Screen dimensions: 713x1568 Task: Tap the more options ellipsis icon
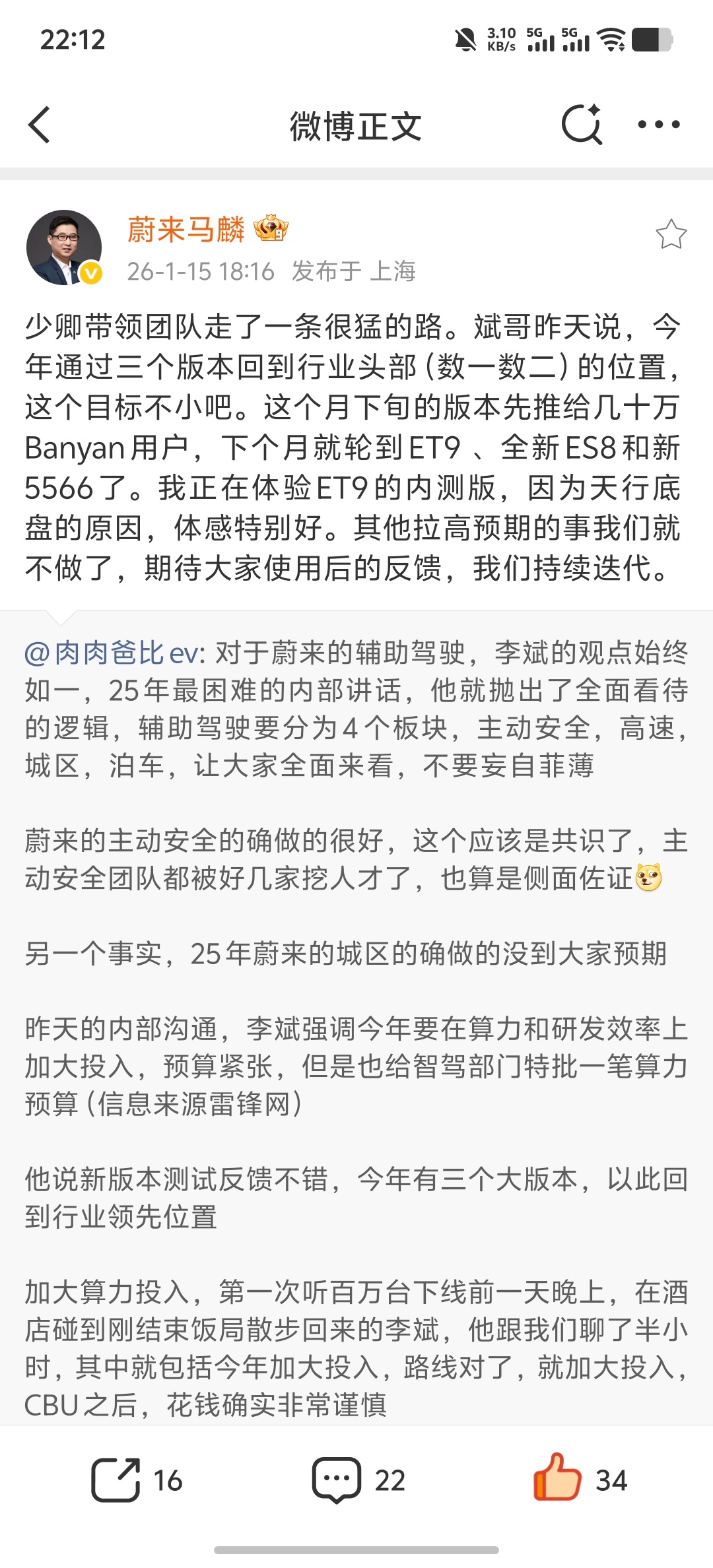[x=658, y=125]
